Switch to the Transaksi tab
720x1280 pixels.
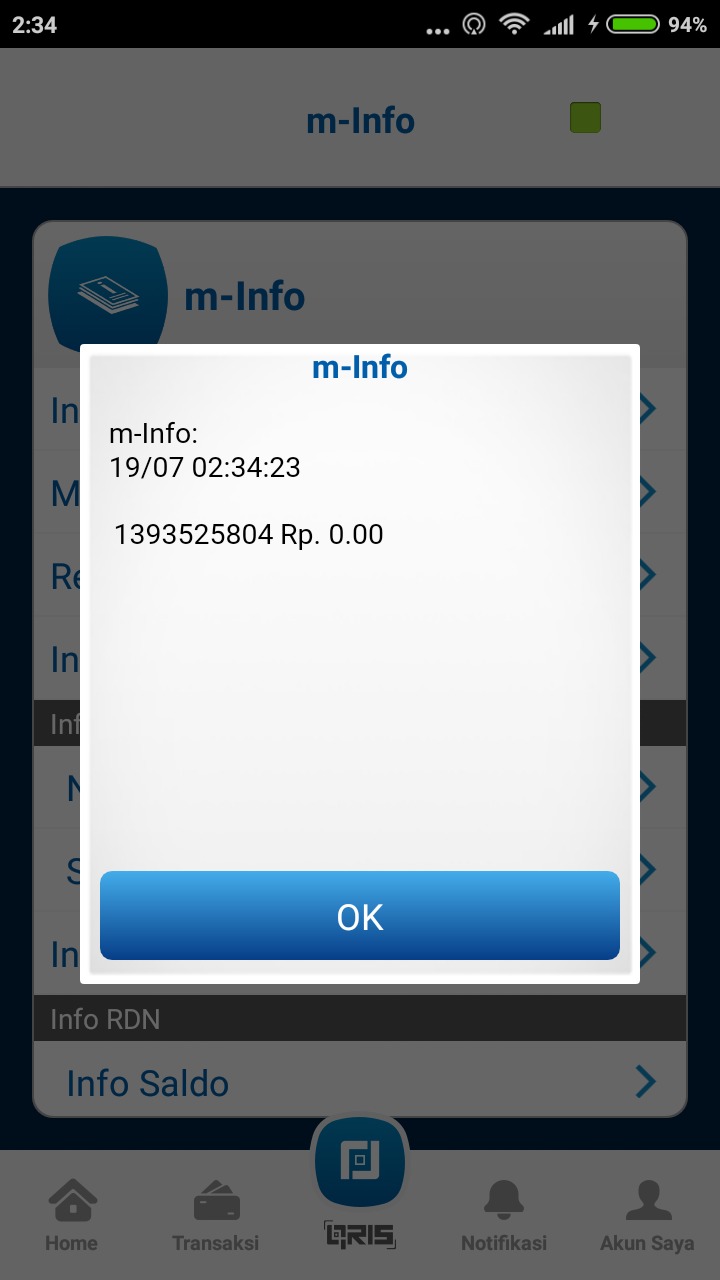(x=215, y=1214)
